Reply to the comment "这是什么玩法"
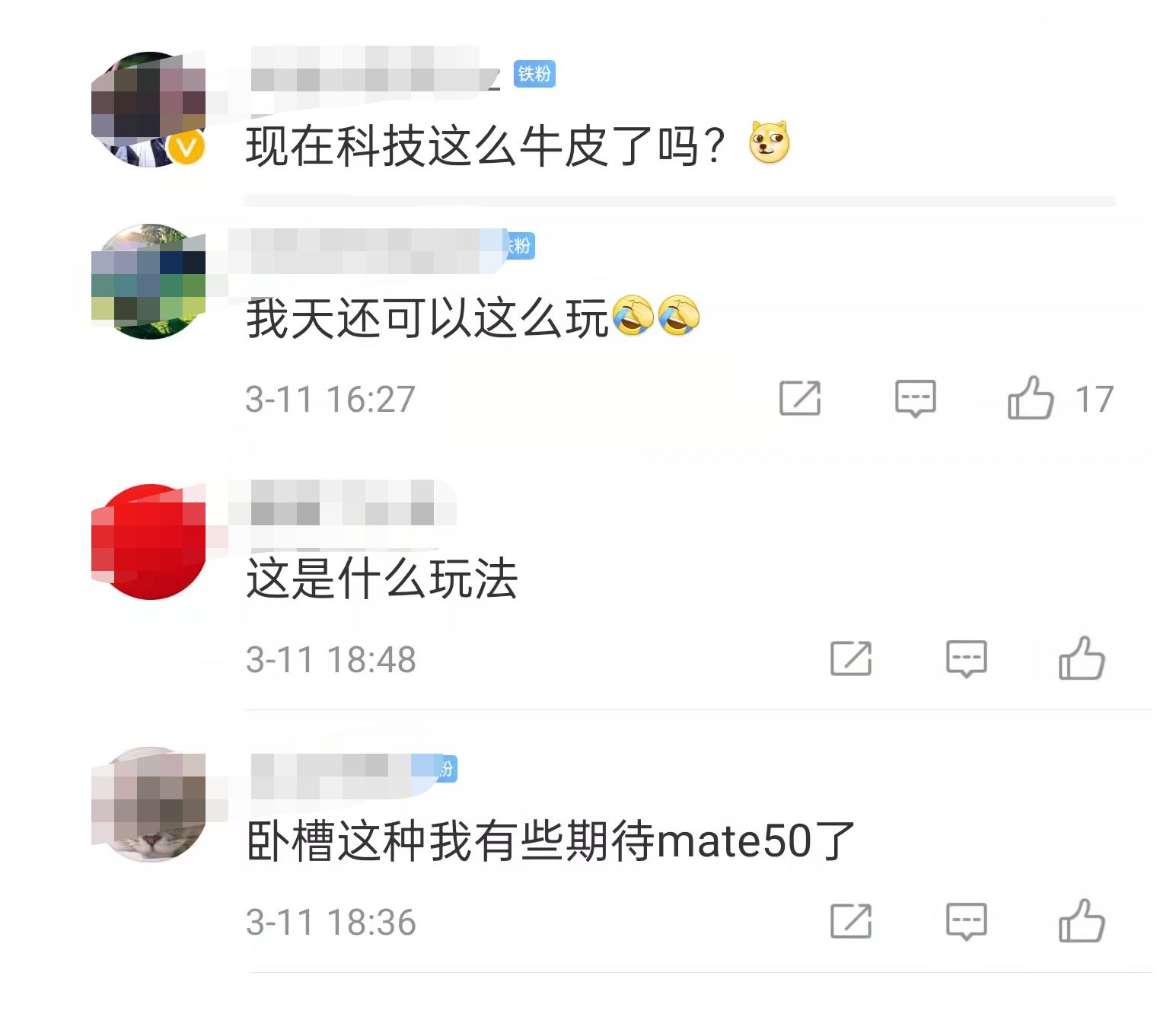The image size is (1176, 1030). click(966, 658)
